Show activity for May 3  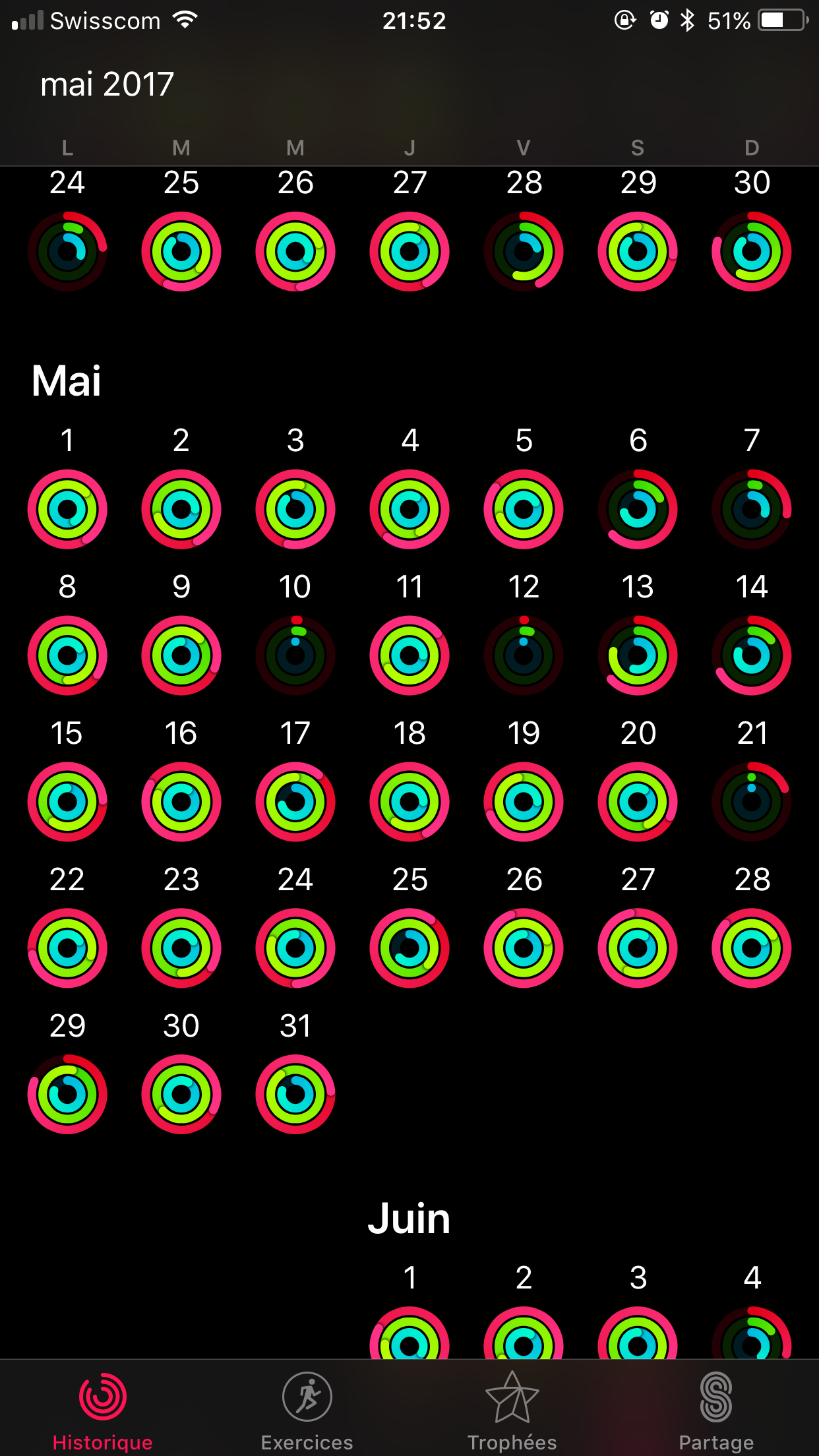(295, 509)
